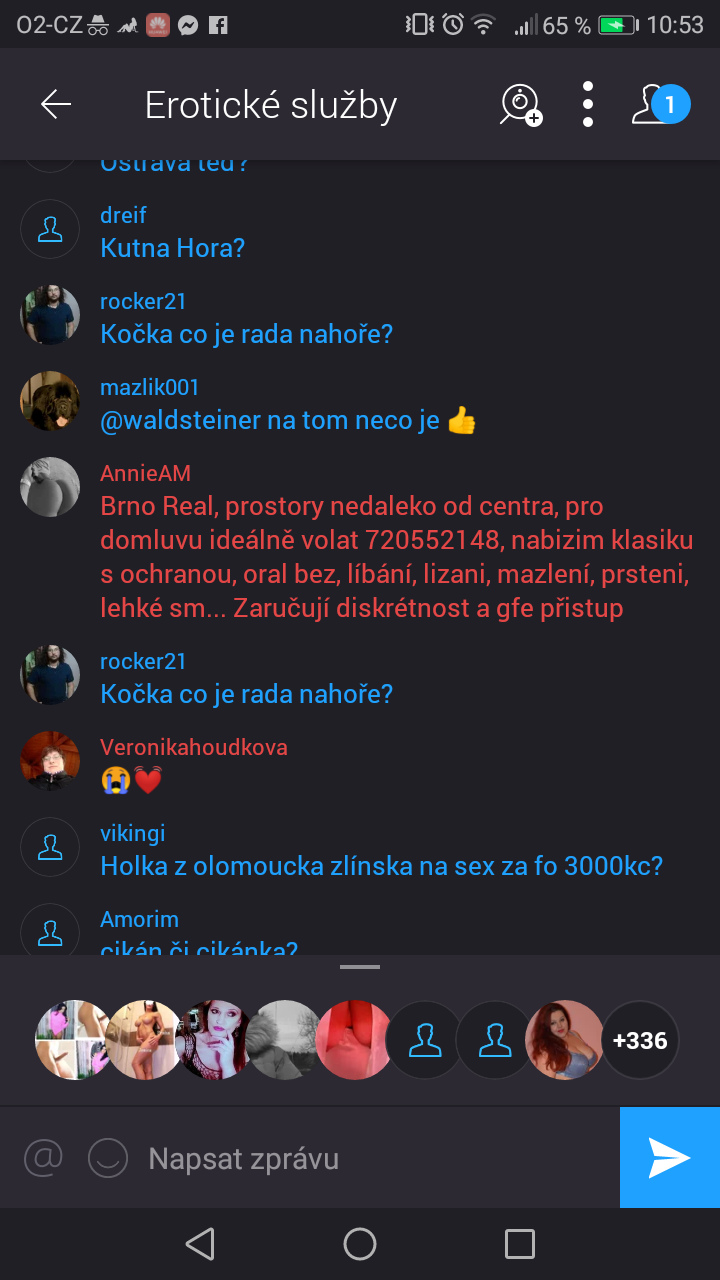Open dreif's profile avatar
The height and width of the screenshot is (1280, 720).
coord(50,229)
